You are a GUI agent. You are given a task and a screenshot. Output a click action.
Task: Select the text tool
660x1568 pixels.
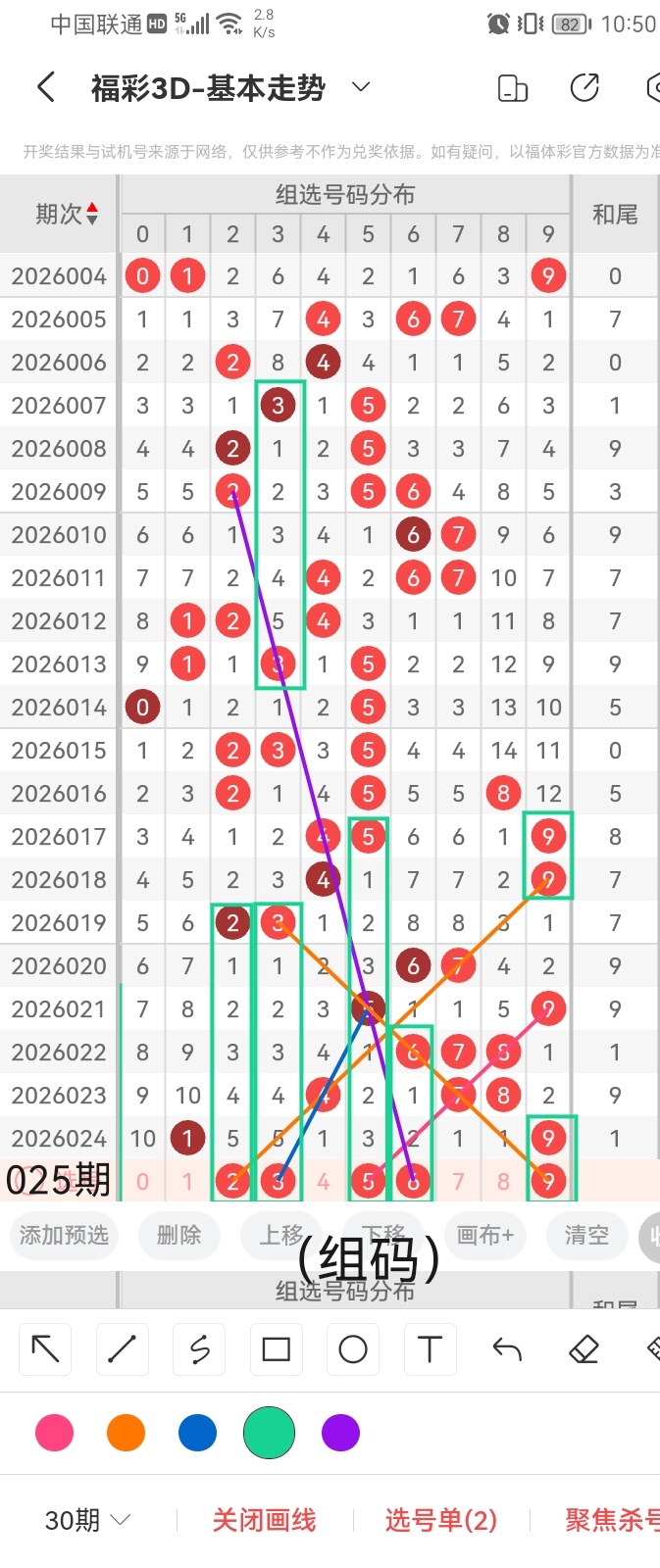430,1349
